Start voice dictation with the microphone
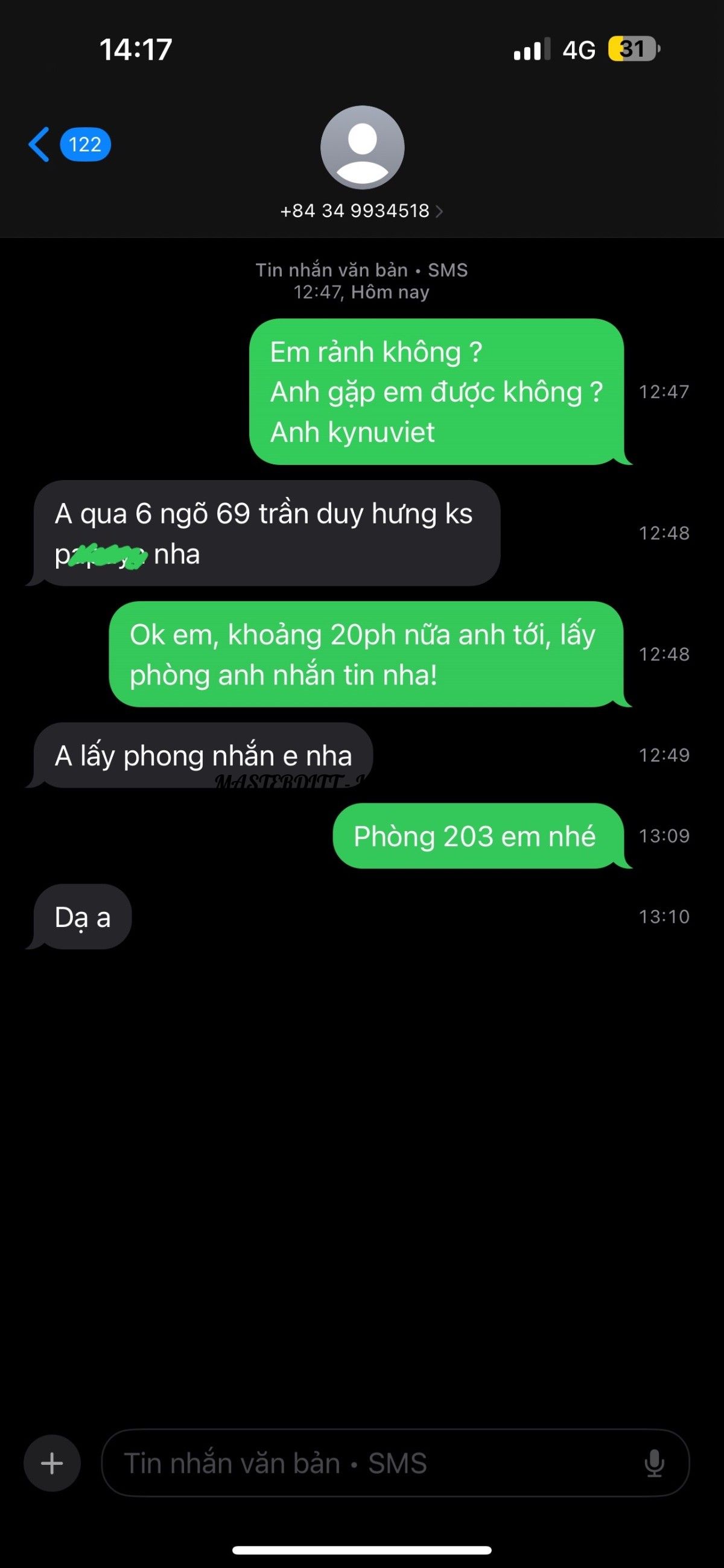This screenshot has height=1568, width=724. pyautogui.click(x=654, y=1462)
